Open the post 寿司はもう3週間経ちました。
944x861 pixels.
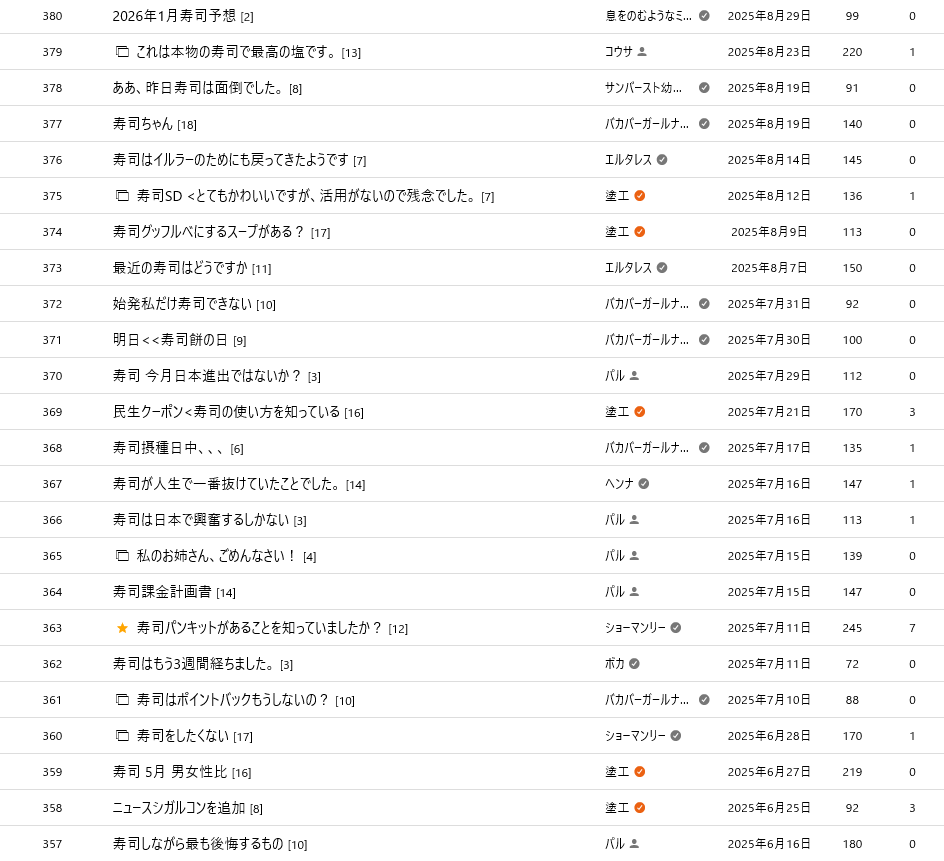pyautogui.click(x=194, y=664)
